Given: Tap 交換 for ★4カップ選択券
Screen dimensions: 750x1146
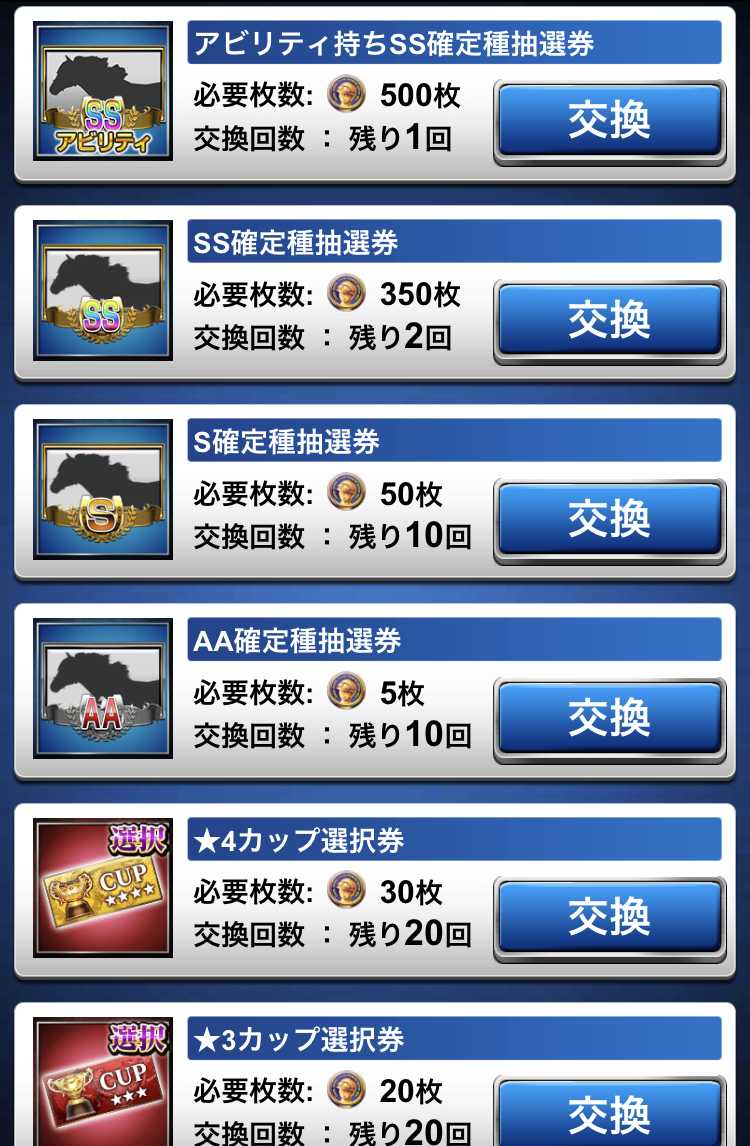Looking at the screenshot, I should [609, 915].
